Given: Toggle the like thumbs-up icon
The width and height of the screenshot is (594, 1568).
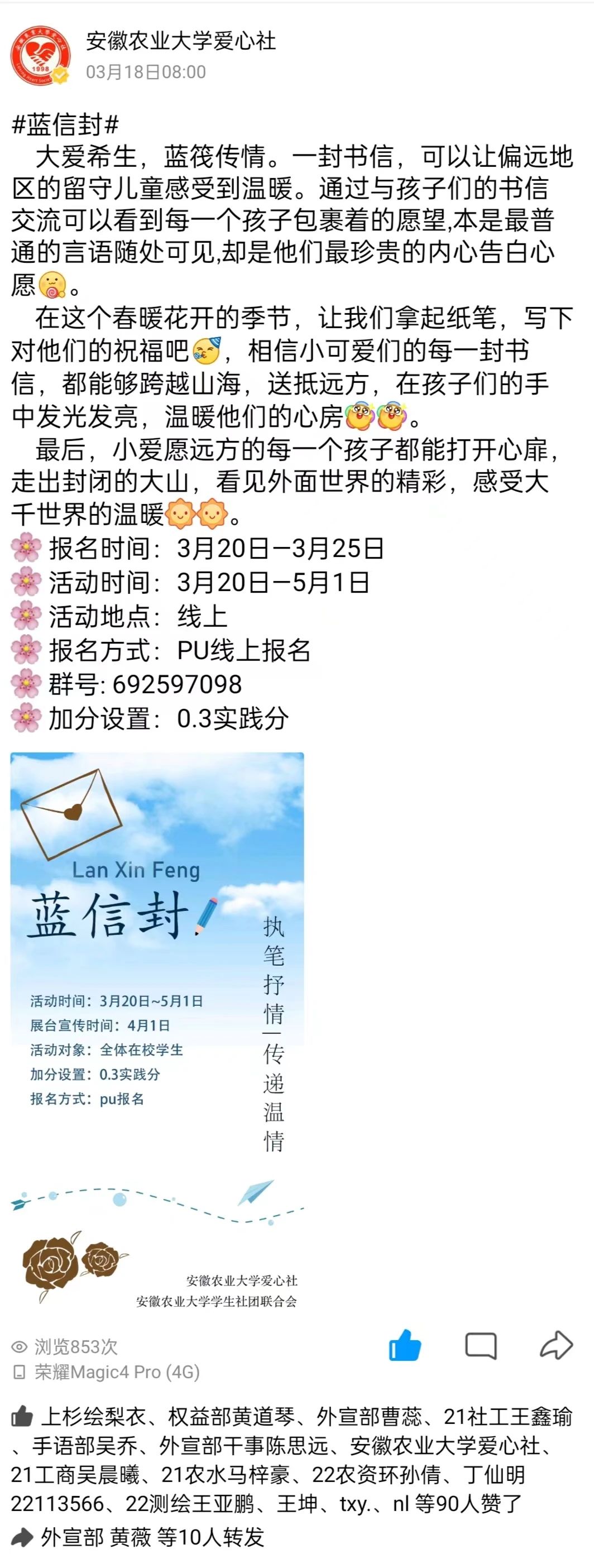Looking at the screenshot, I should point(405,1346).
